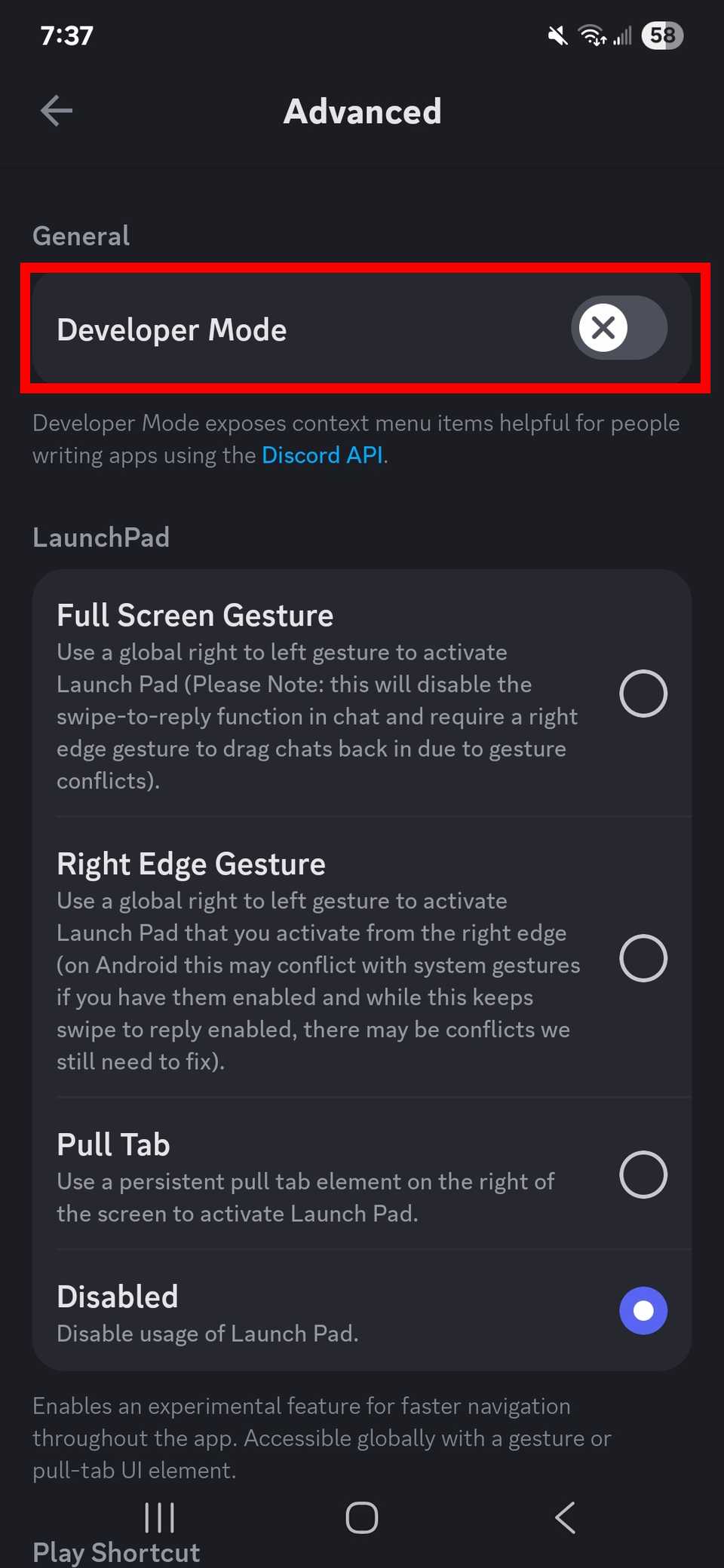Viewport: 724px width, 1568px height.
Task: Open recent apps from navigation bar
Action: (159, 1517)
